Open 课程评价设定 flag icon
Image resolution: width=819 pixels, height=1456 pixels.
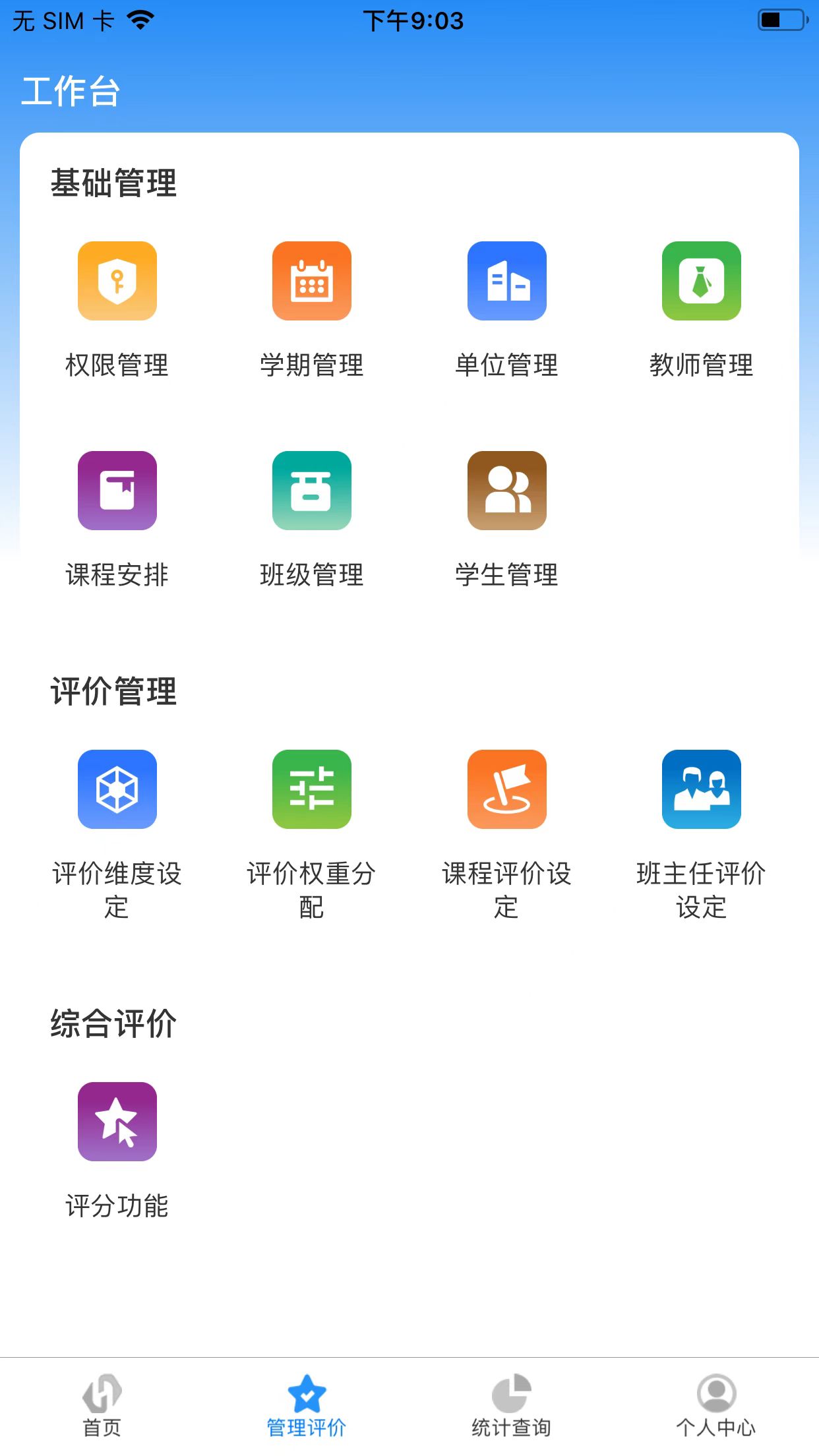pyautogui.click(x=506, y=789)
